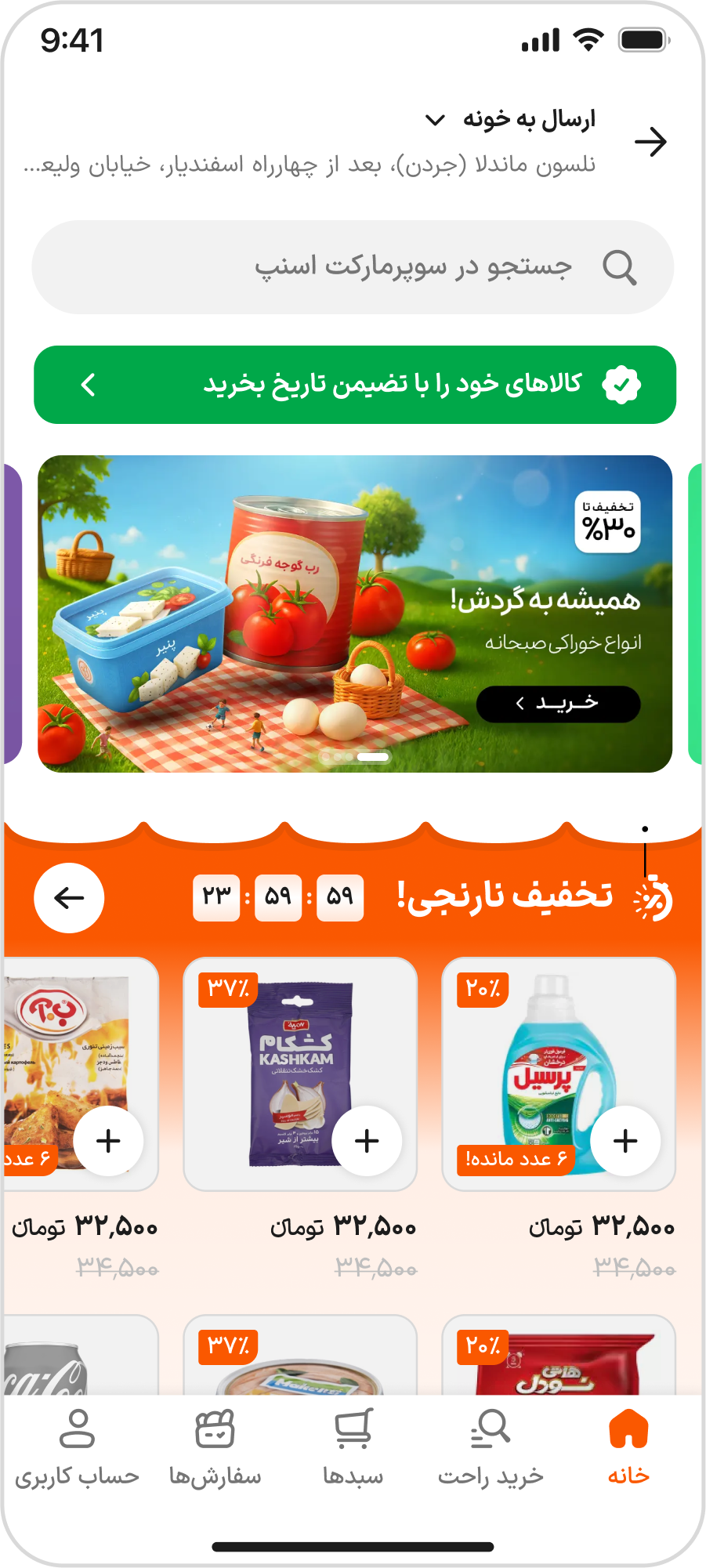Switch to the خانه tab
This screenshot has height=1568, width=706.
click(628, 1447)
